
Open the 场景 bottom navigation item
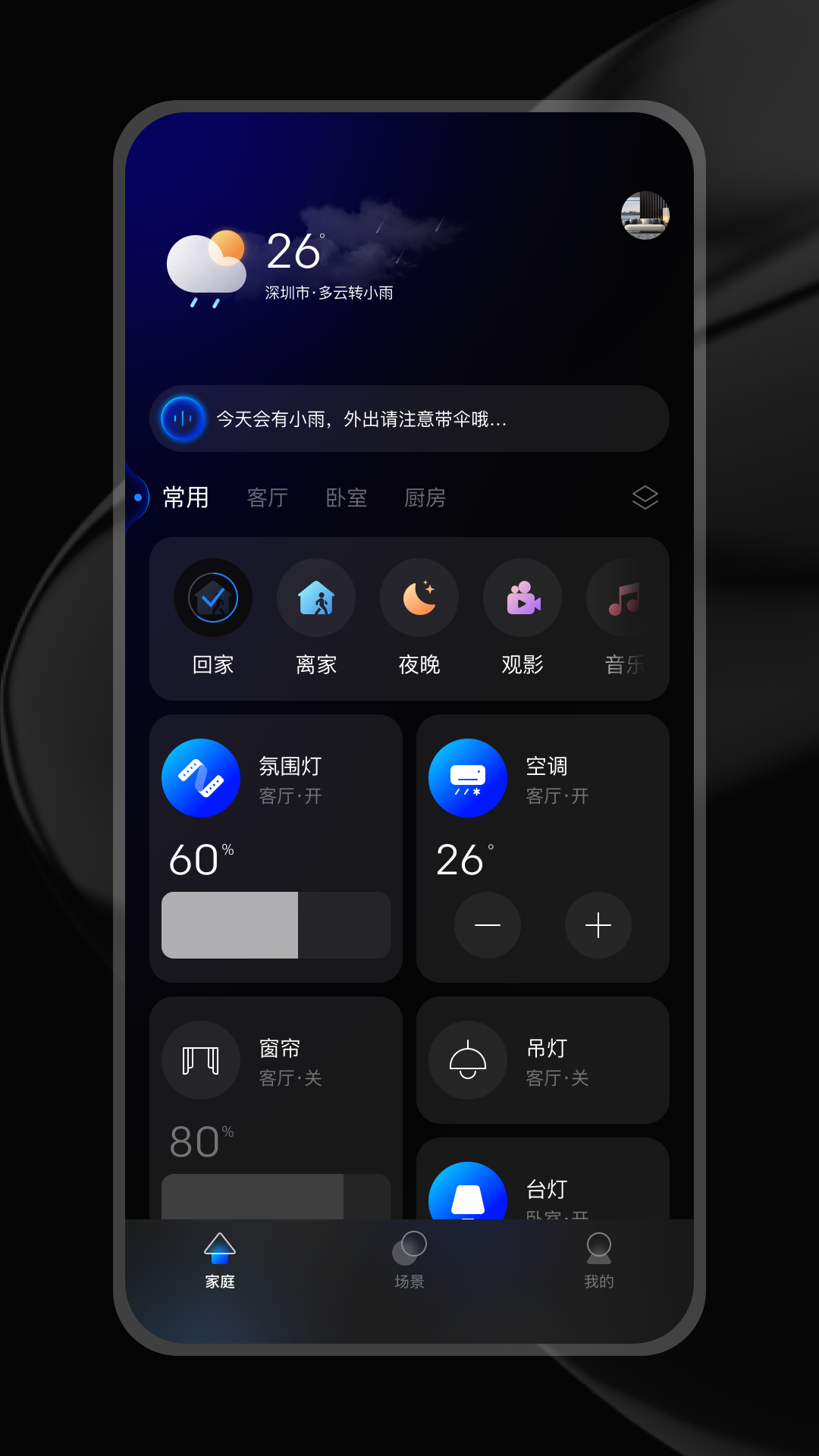(x=409, y=1259)
